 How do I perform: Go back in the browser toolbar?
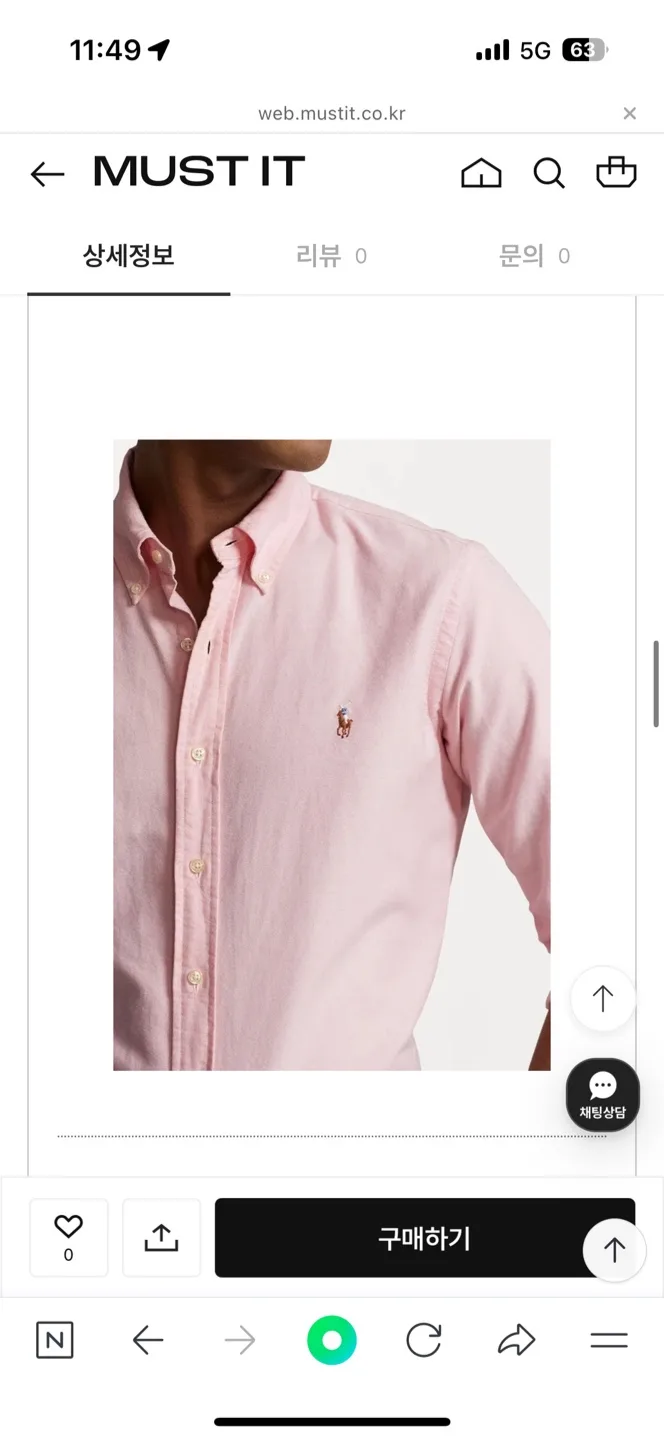pos(148,1340)
